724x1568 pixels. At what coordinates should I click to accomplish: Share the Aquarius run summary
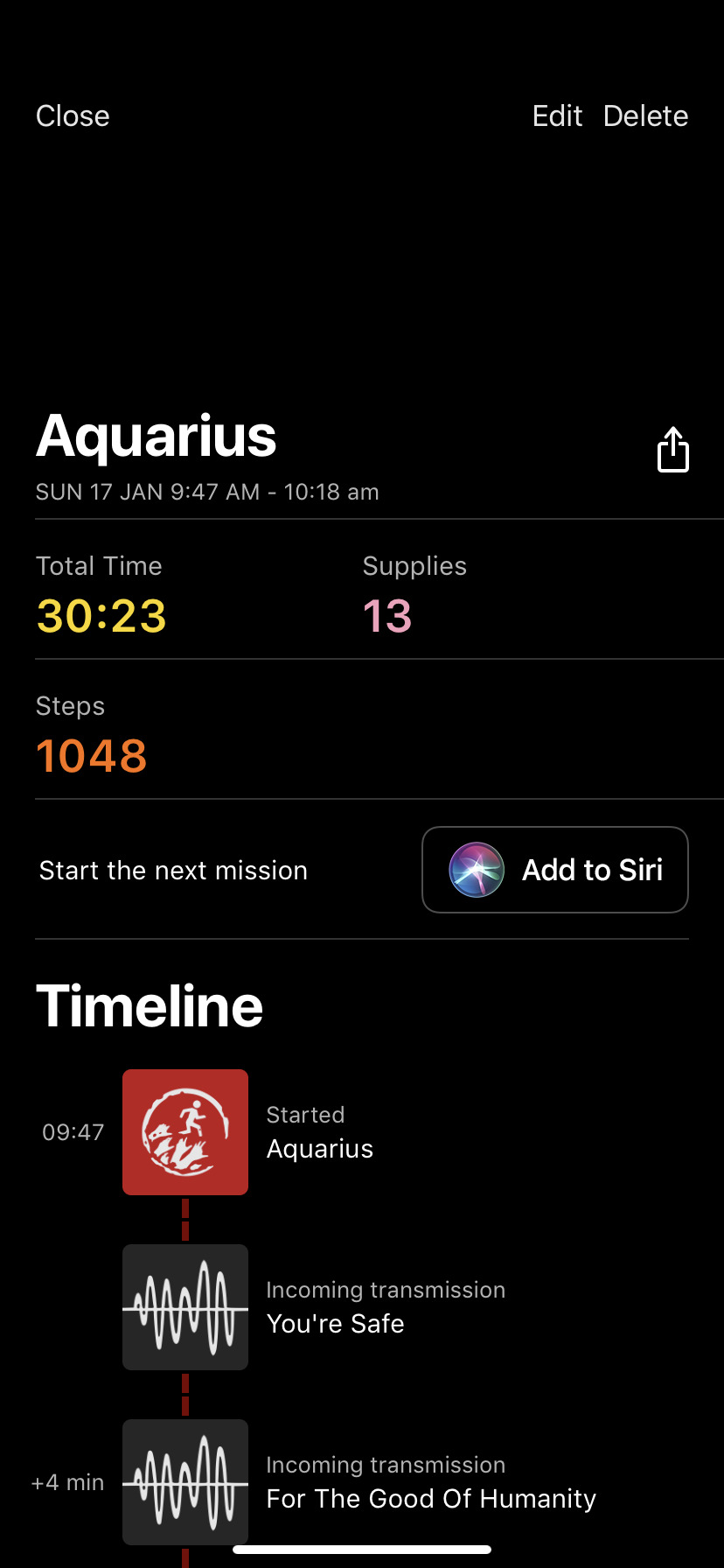pos(672,451)
